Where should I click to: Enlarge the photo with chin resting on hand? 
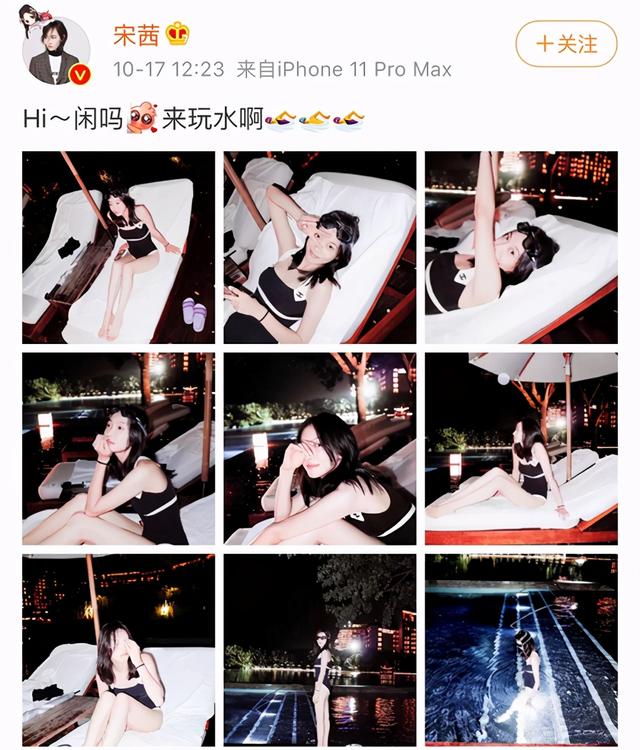118,448
